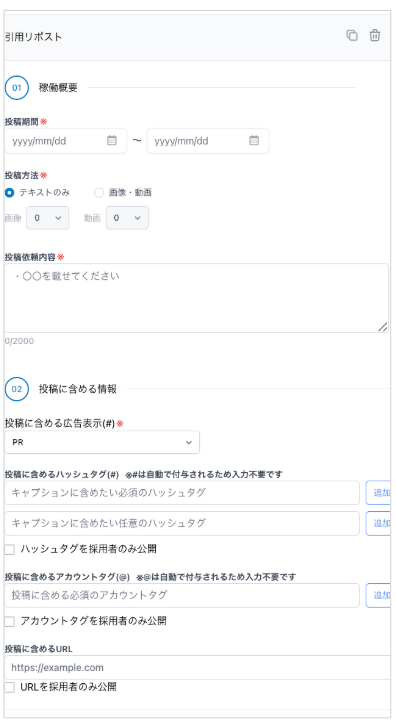Select the テキストのみ radio option
Screen dimensions: 396x726
tap(9, 193)
